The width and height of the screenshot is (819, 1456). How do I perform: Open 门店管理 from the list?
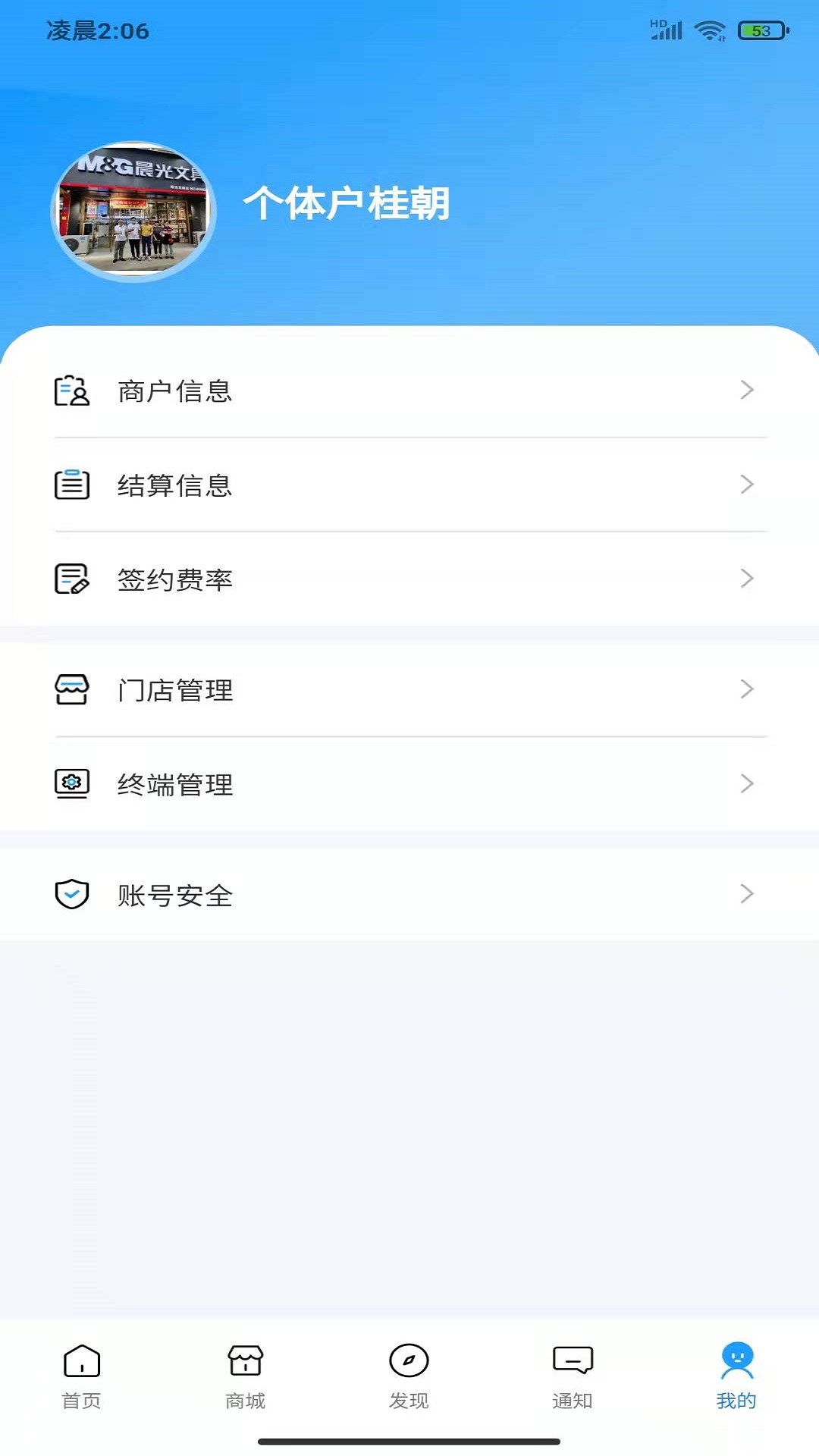409,689
